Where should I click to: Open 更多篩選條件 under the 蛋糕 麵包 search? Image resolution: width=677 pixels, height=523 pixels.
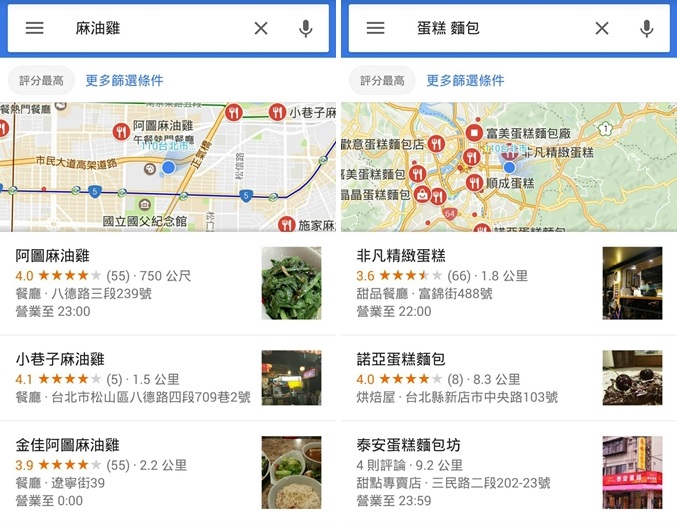465,80
